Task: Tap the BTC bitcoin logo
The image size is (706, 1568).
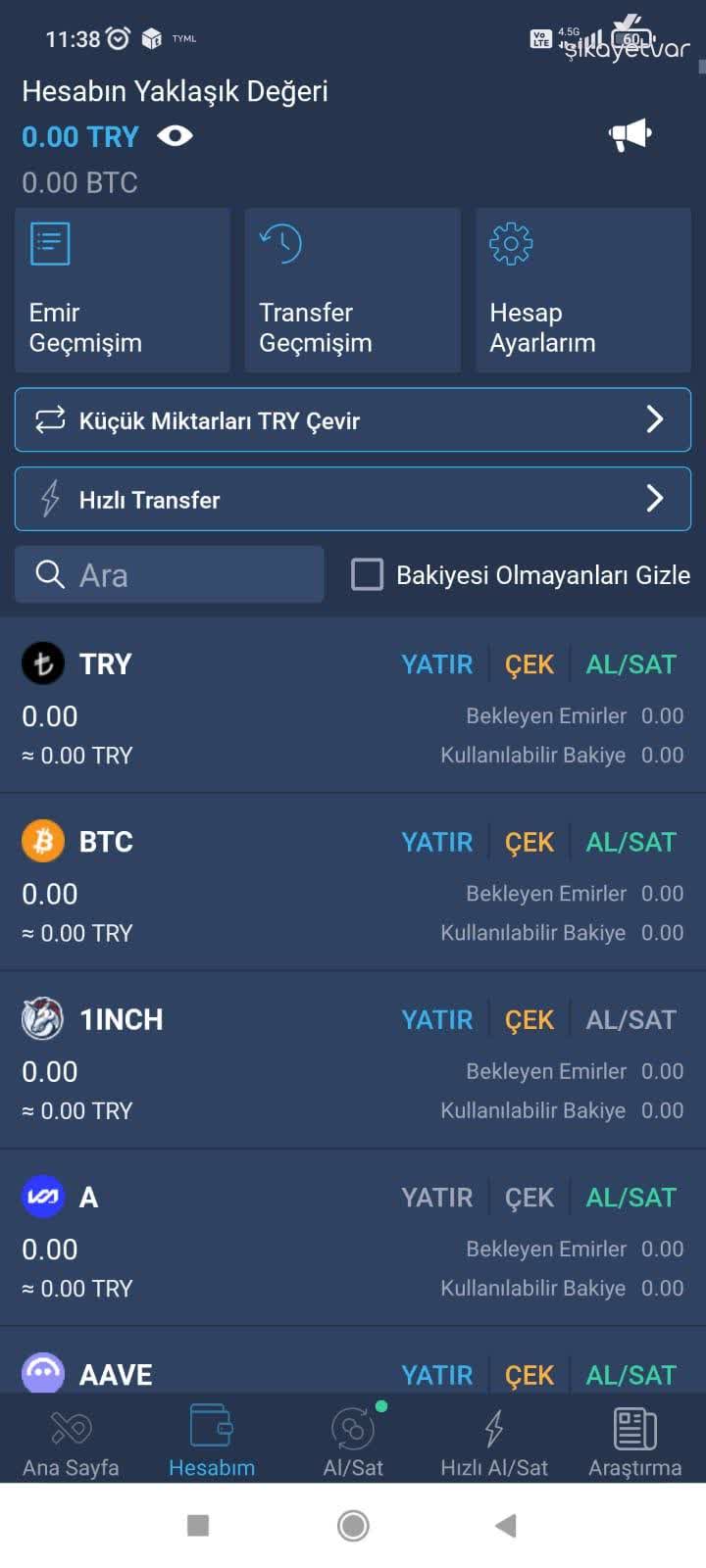Action: pos(41,841)
